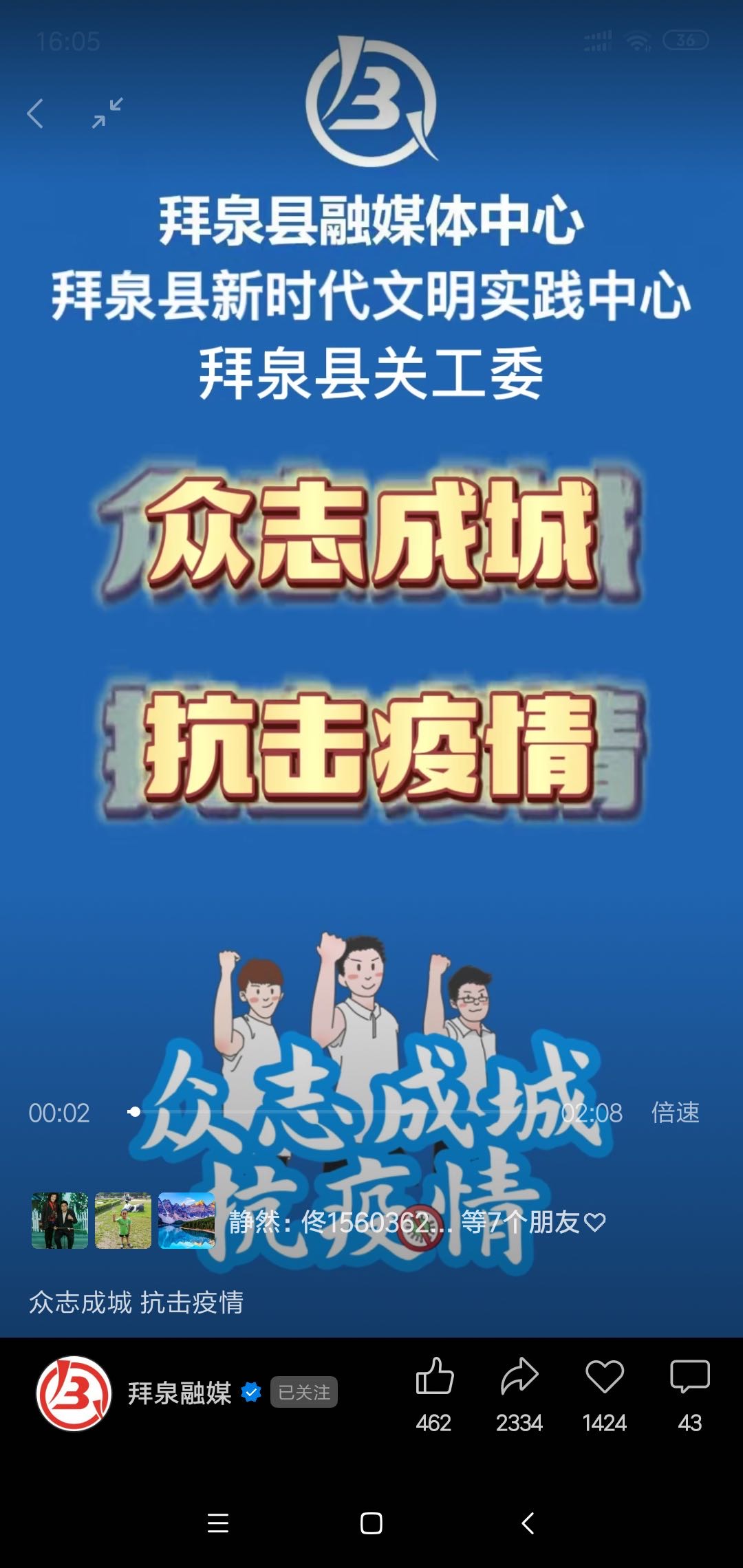
Task: View friends who liked: 静然 等7个朋友
Action: point(416,1221)
